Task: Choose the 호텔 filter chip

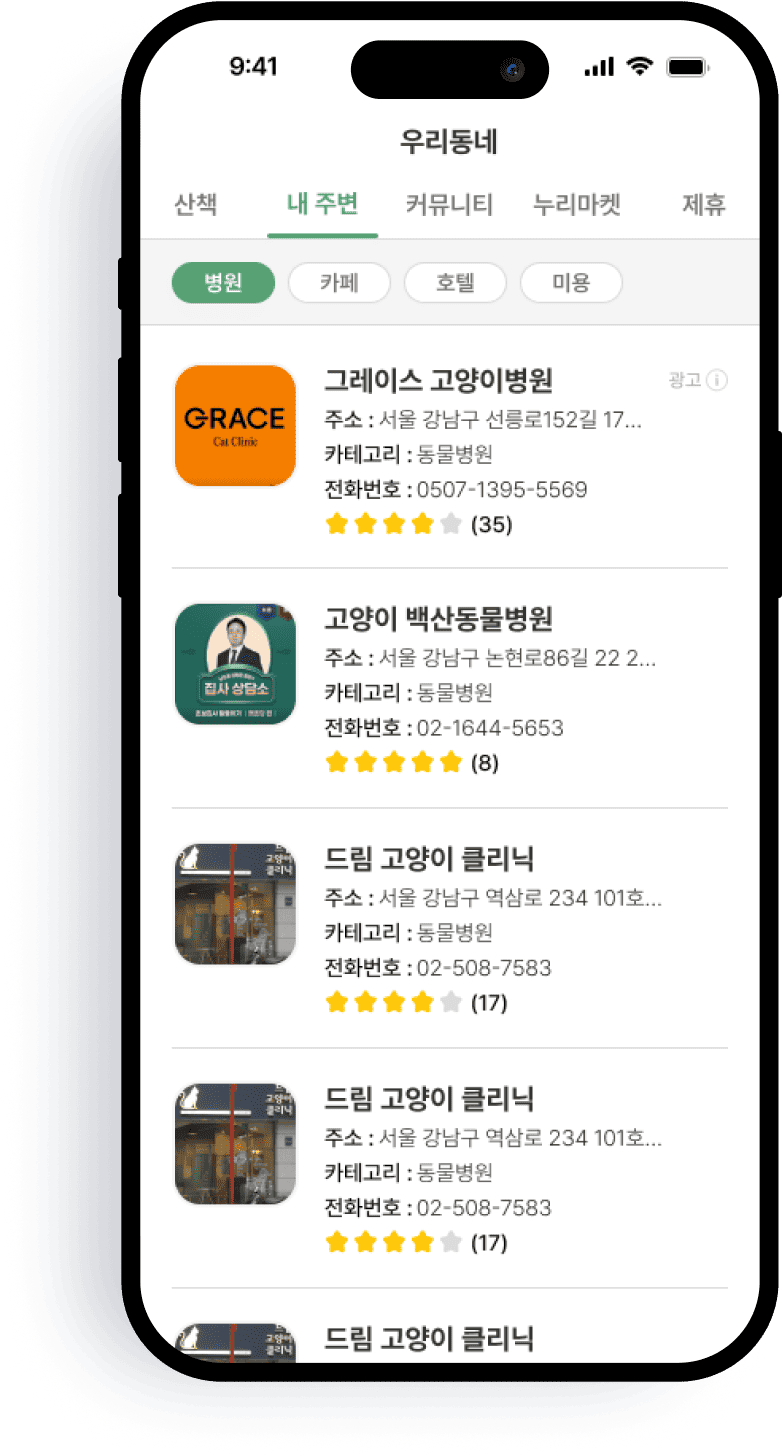Action: (455, 283)
